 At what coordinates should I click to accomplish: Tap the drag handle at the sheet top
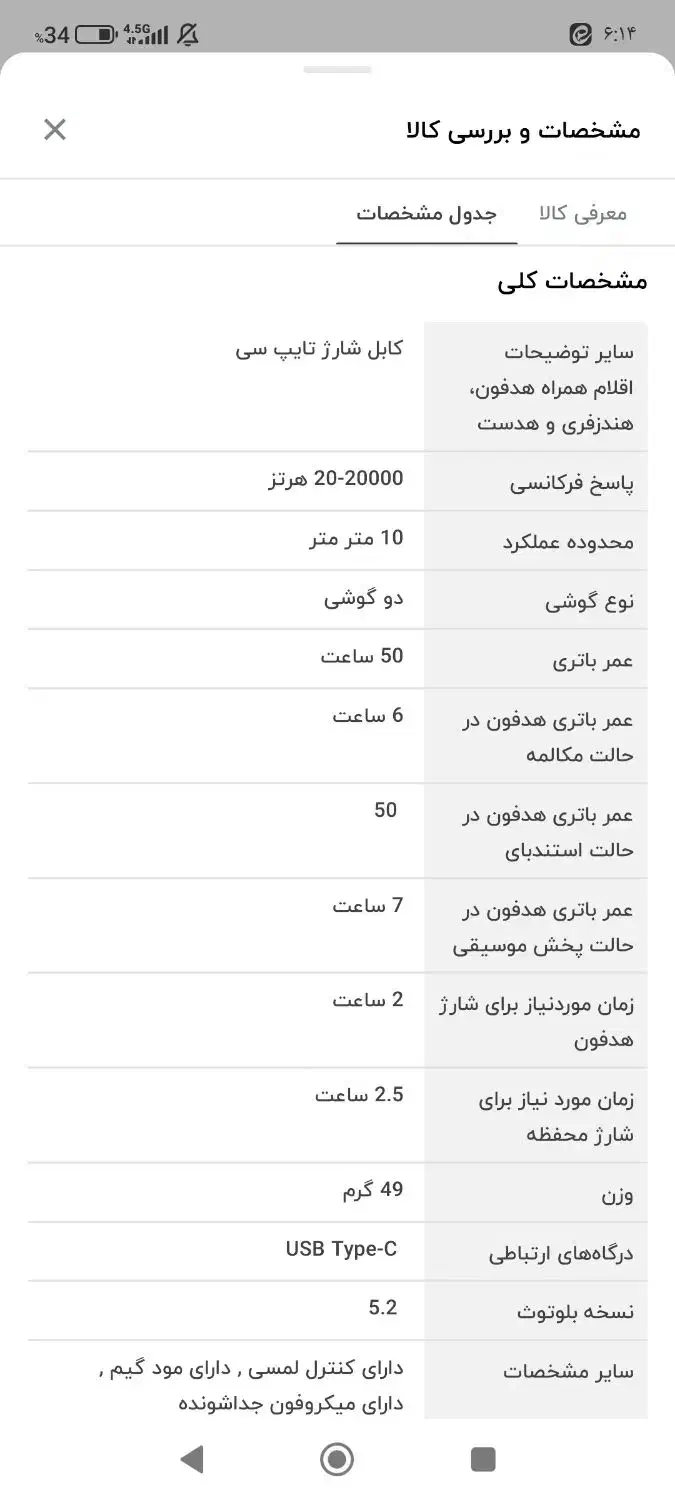coord(337,70)
